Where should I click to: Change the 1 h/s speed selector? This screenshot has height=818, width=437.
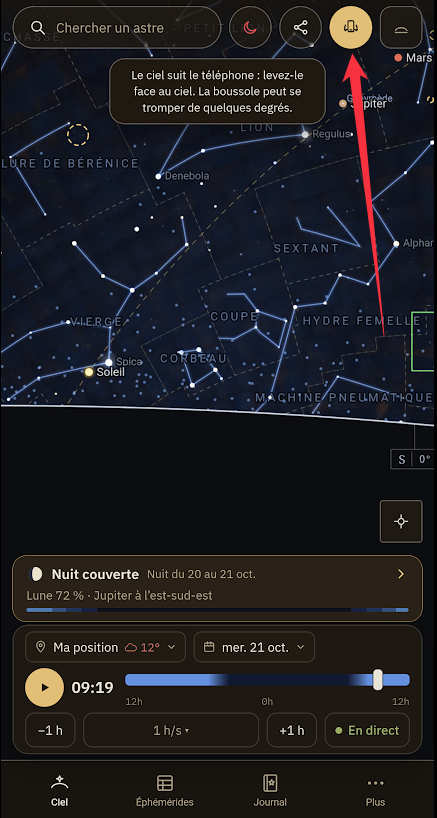tap(171, 730)
